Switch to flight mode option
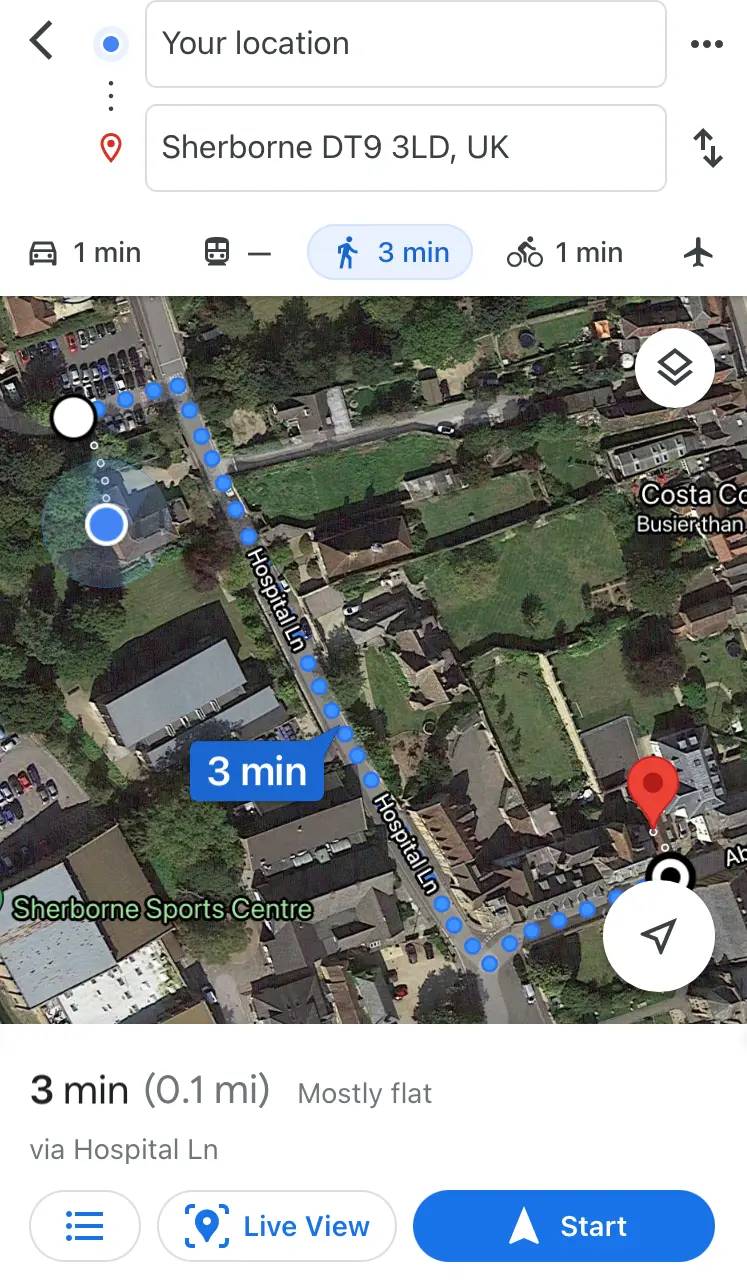 tap(699, 253)
